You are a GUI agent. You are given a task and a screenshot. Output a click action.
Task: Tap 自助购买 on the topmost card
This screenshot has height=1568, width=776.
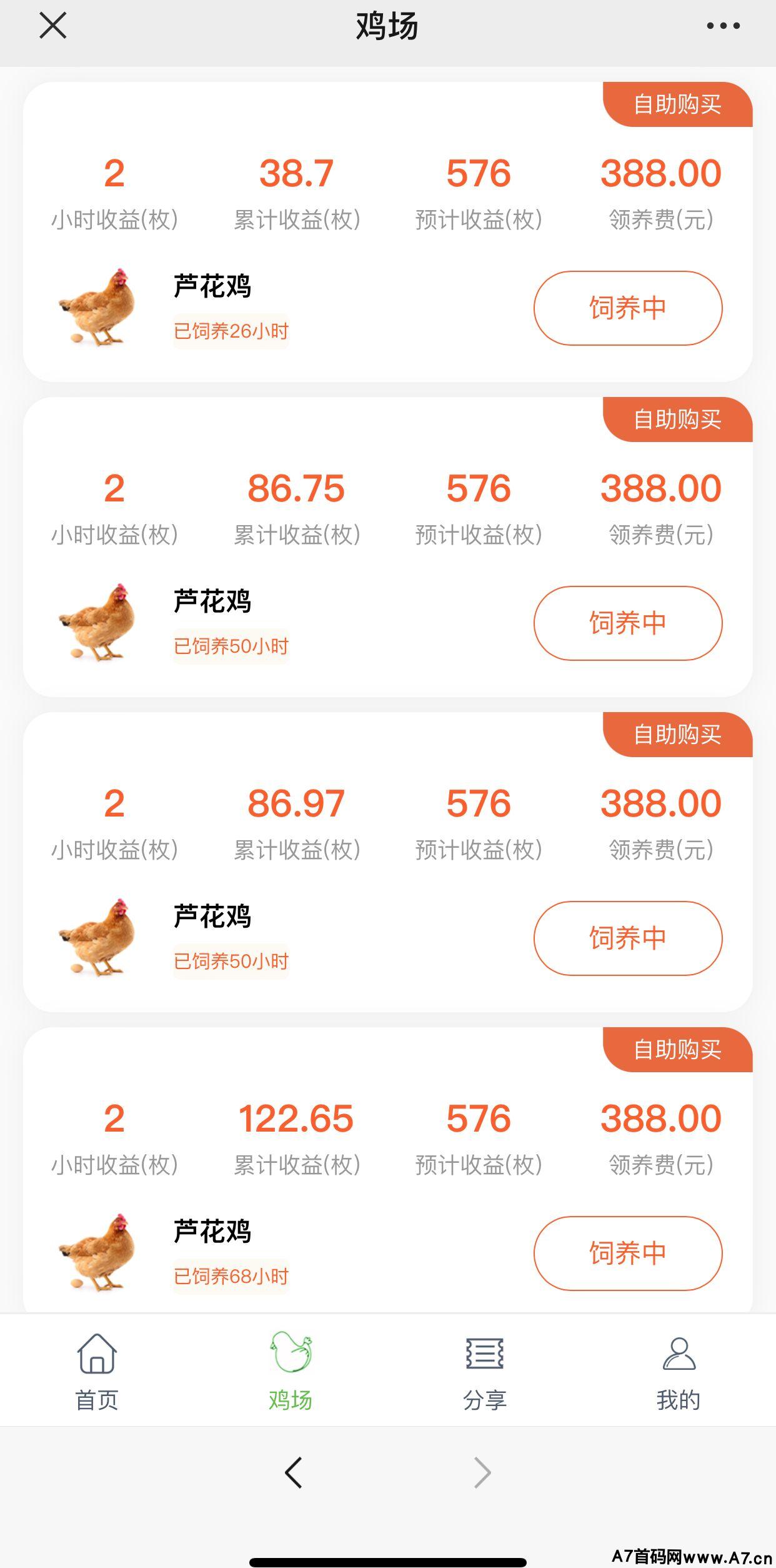pos(678,105)
